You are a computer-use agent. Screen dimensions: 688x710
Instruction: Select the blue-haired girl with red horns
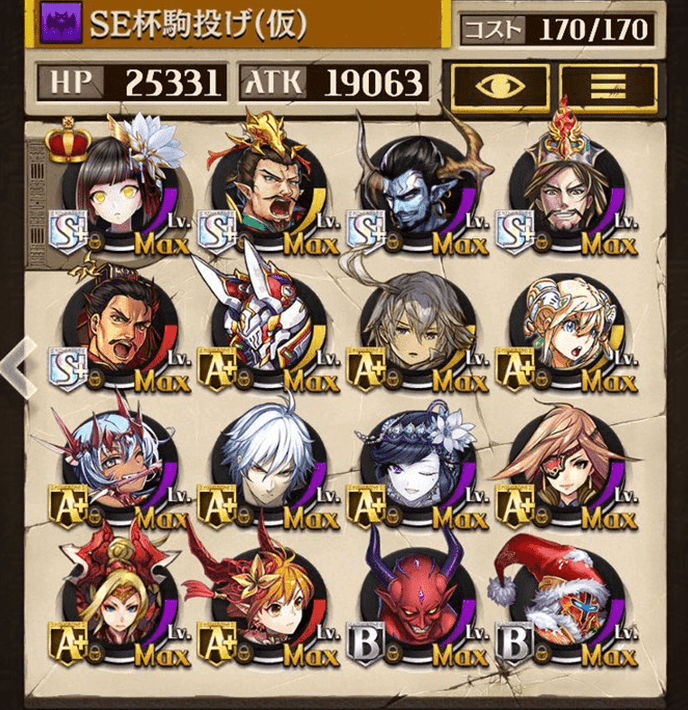coord(118,470)
